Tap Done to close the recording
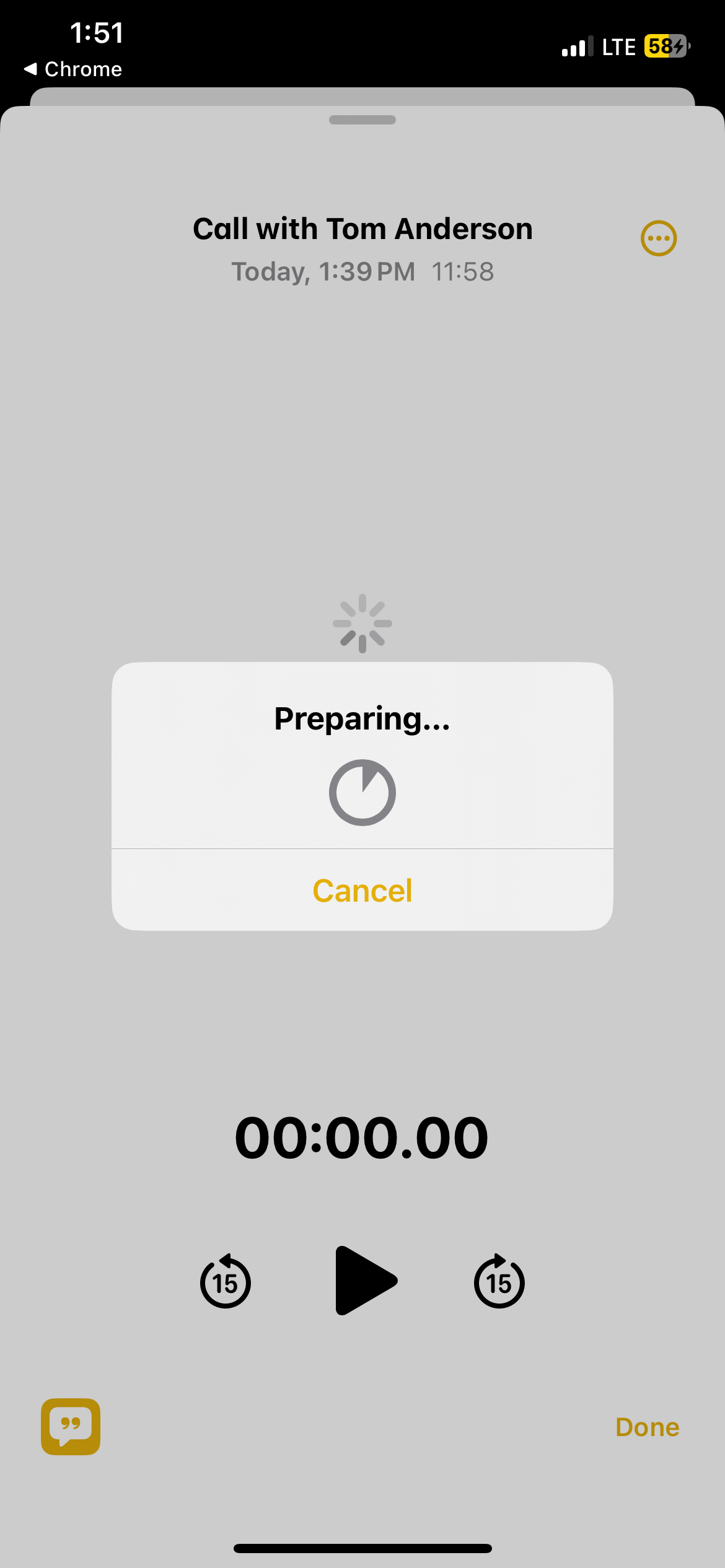725x1568 pixels. coord(647,1427)
